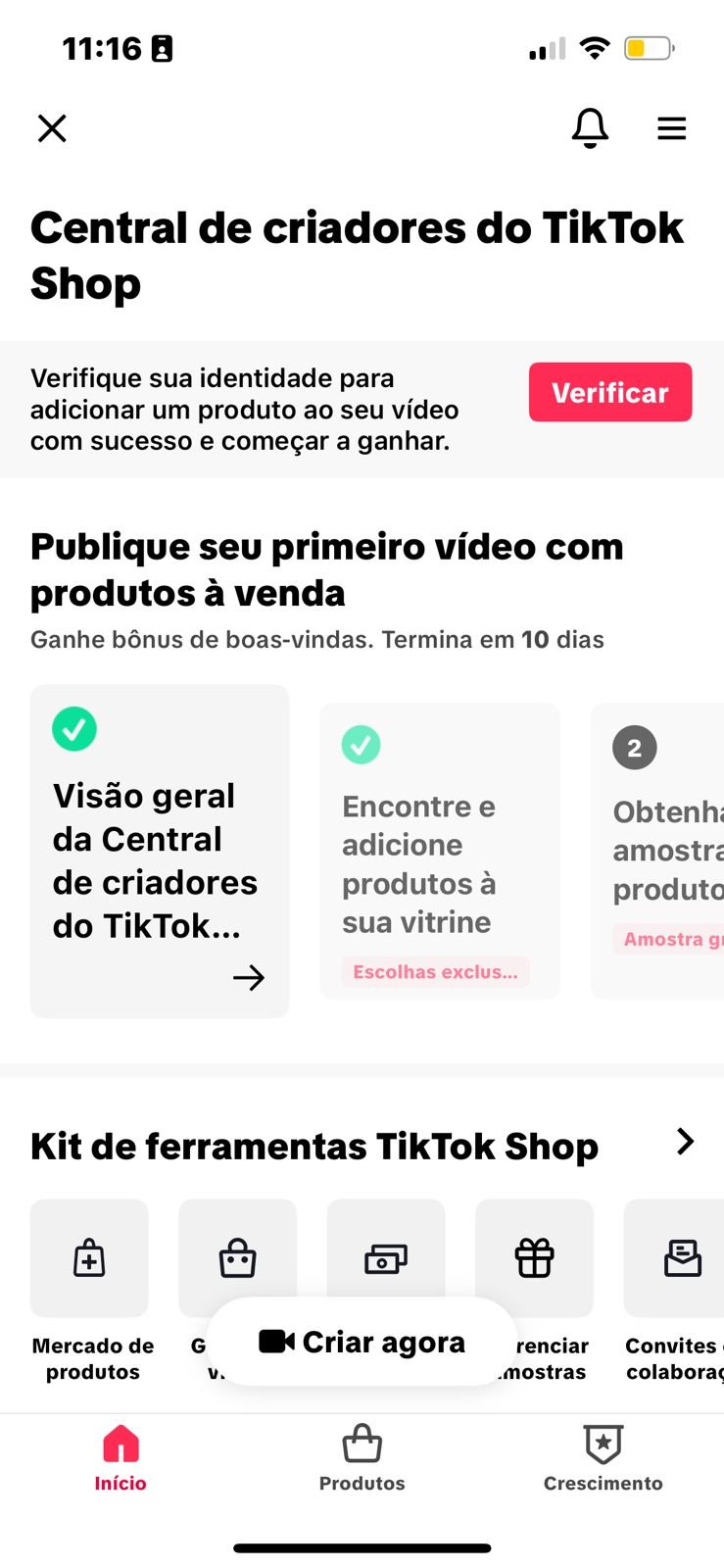Switch to the Início tab

pyautogui.click(x=121, y=1457)
